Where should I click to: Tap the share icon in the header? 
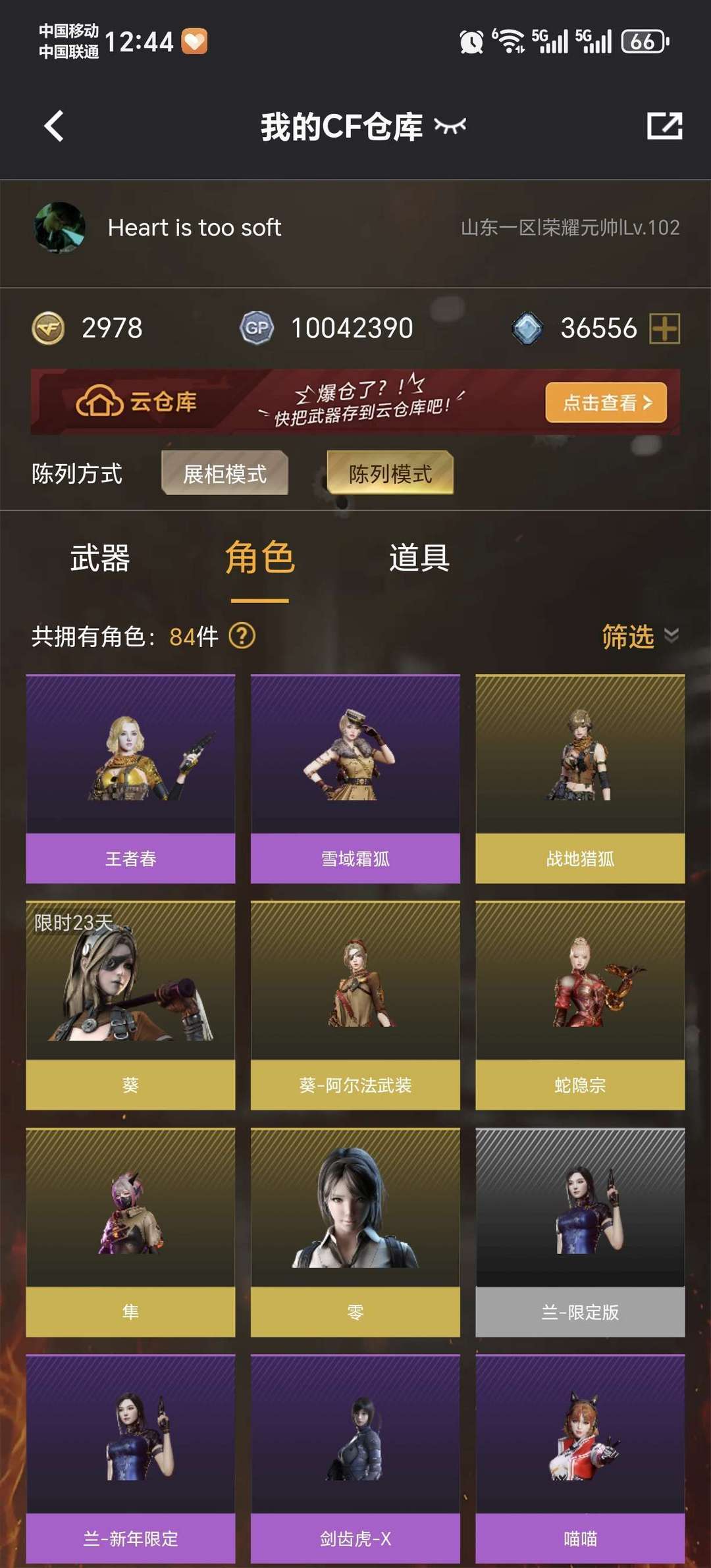coord(664,126)
